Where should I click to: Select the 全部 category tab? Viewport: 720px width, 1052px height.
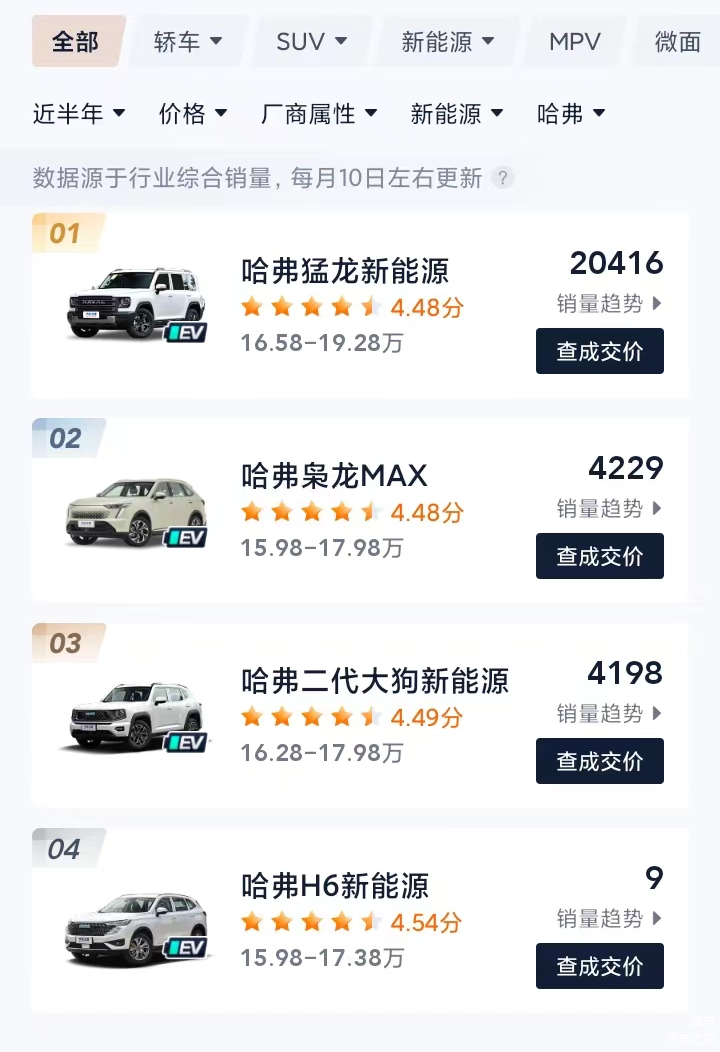click(76, 41)
